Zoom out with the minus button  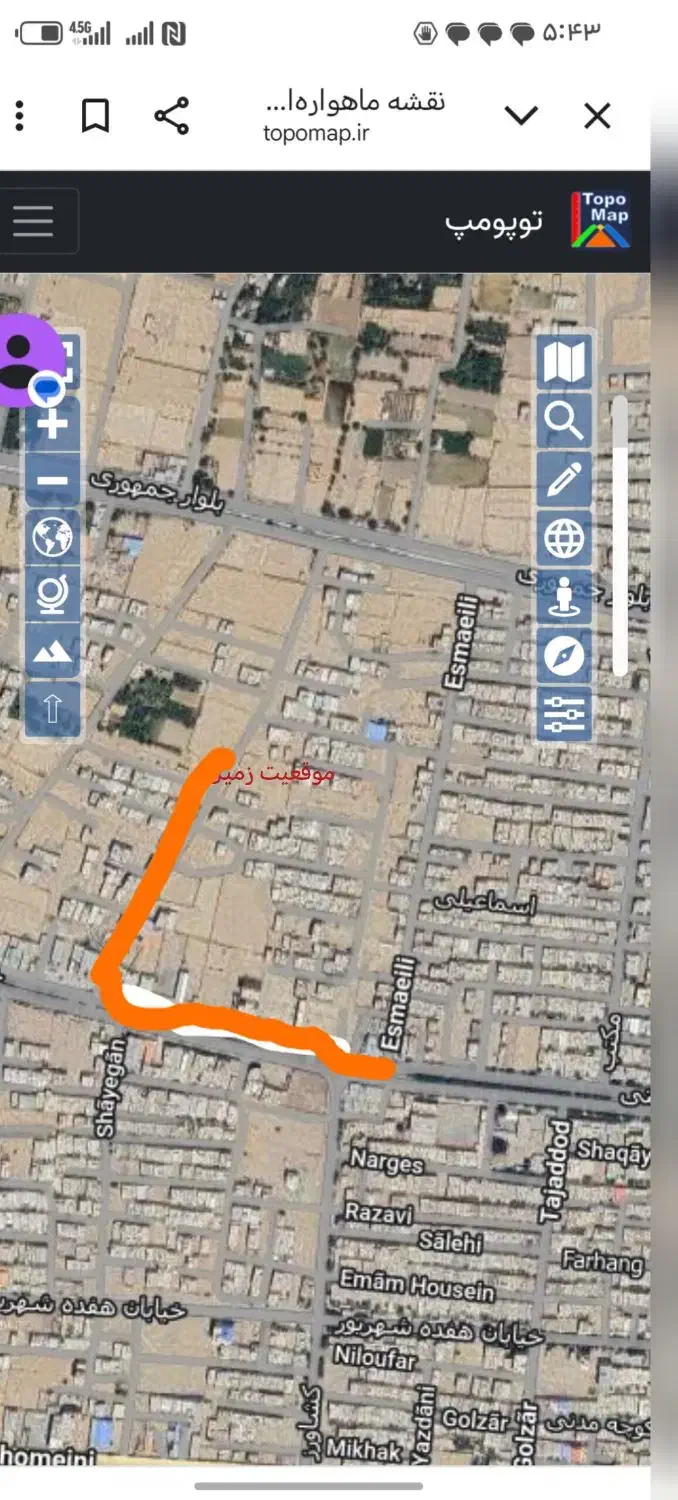53,481
